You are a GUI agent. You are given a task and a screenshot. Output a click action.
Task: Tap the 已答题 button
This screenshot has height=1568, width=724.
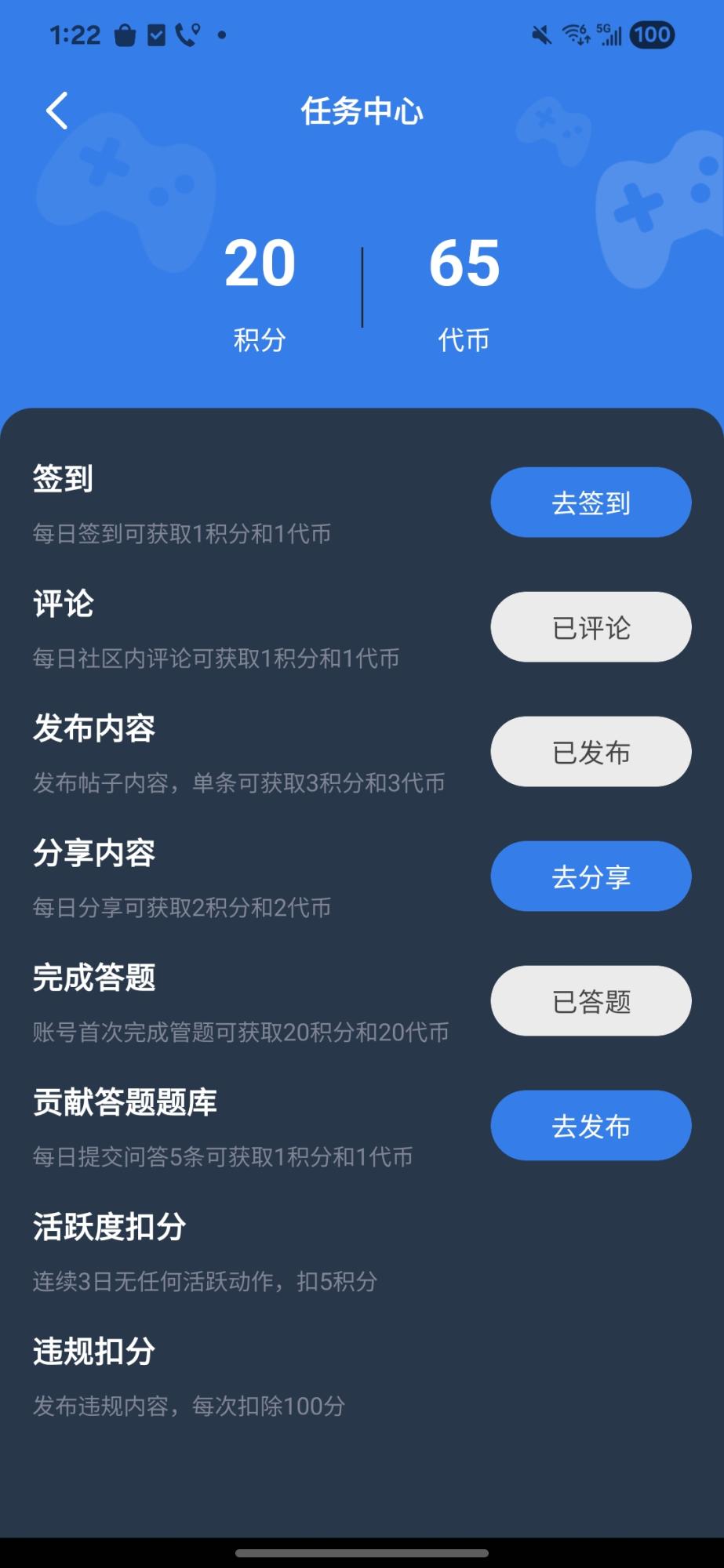pos(591,1001)
